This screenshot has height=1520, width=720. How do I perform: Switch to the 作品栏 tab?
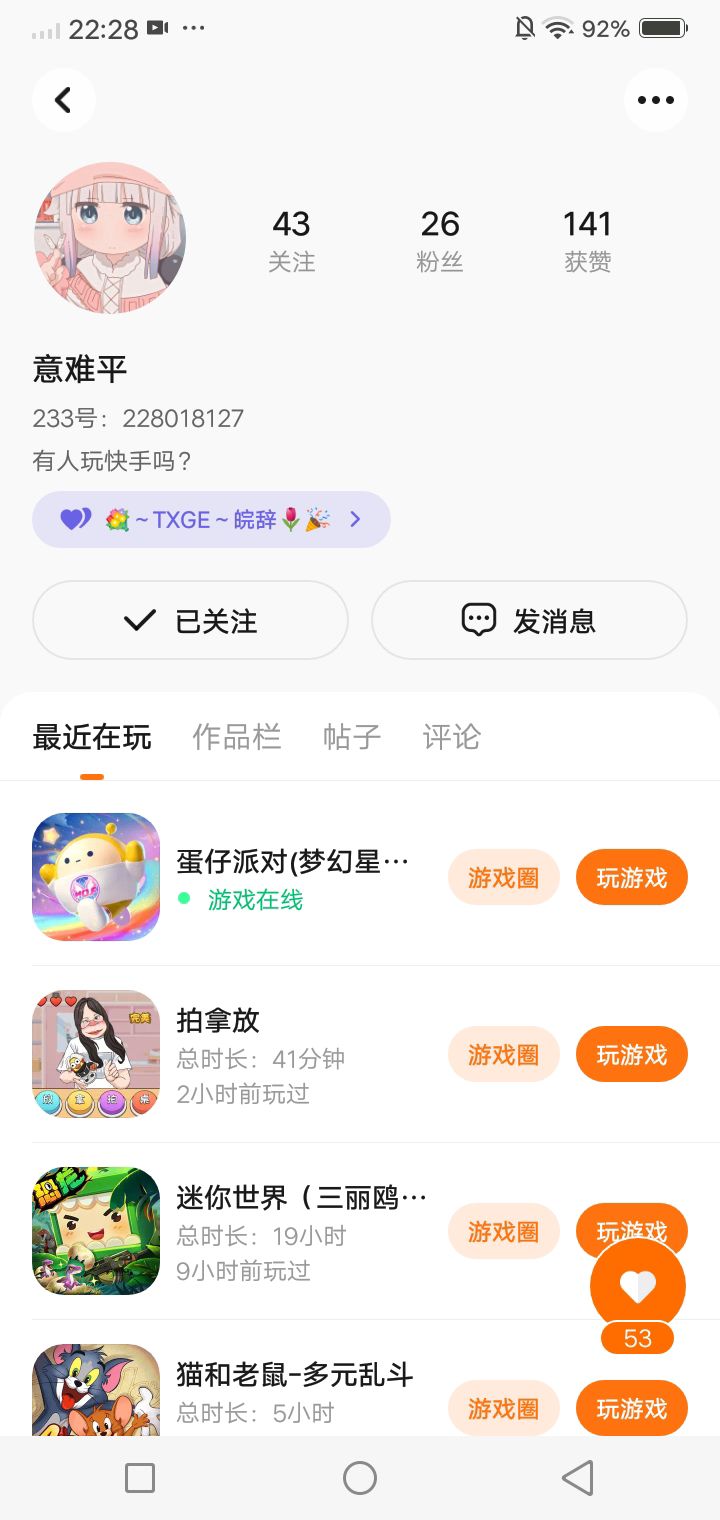coord(237,738)
